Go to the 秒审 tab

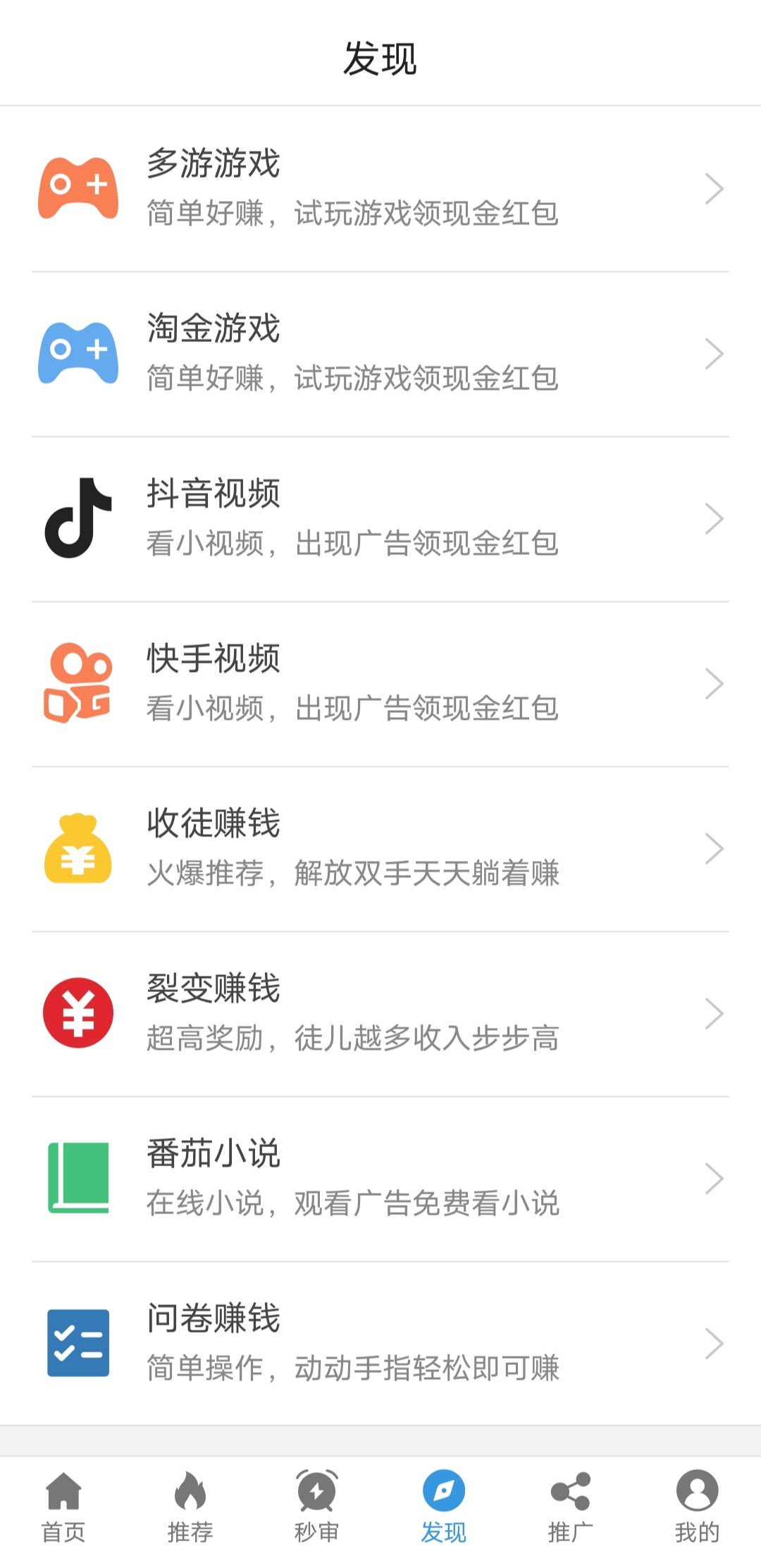[x=317, y=1507]
